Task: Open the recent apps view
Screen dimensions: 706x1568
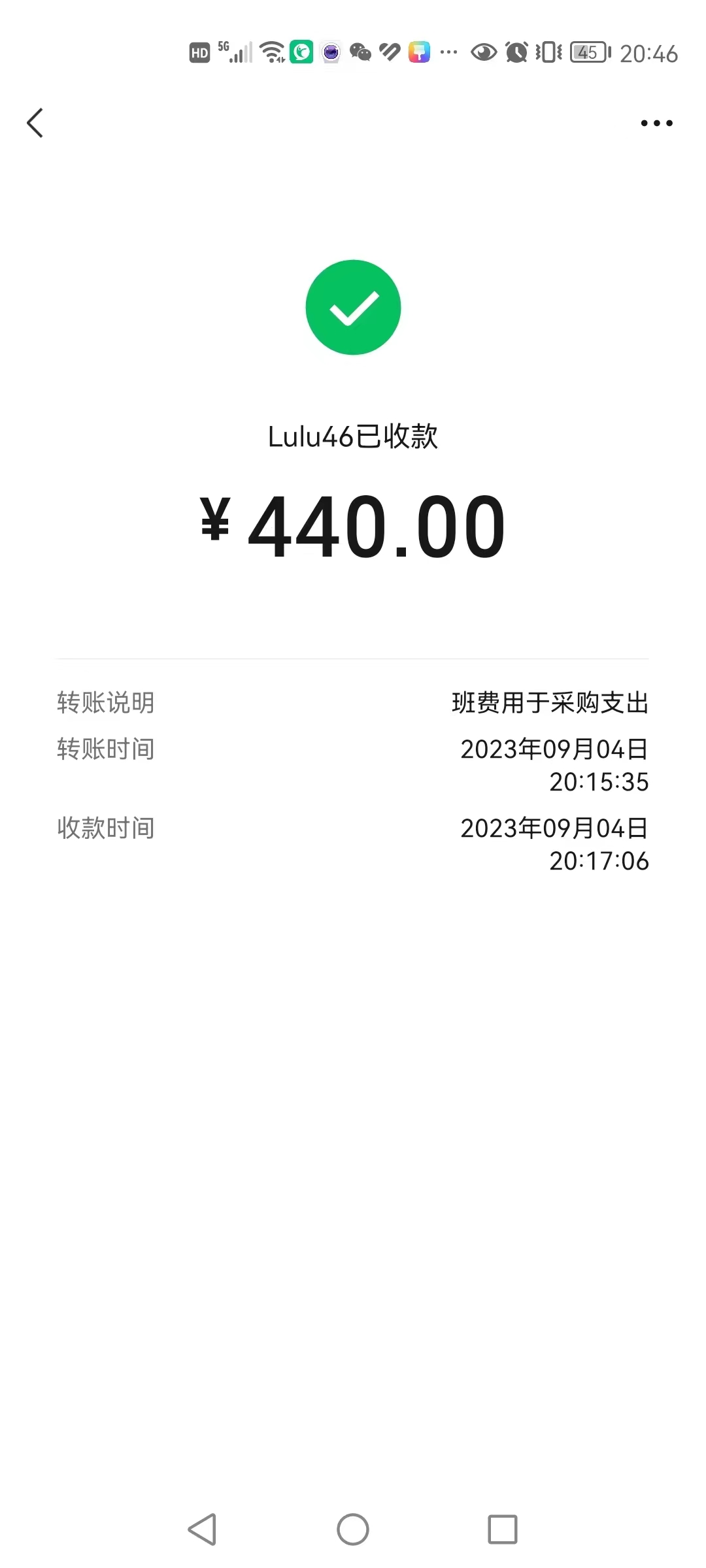Action: click(503, 1529)
